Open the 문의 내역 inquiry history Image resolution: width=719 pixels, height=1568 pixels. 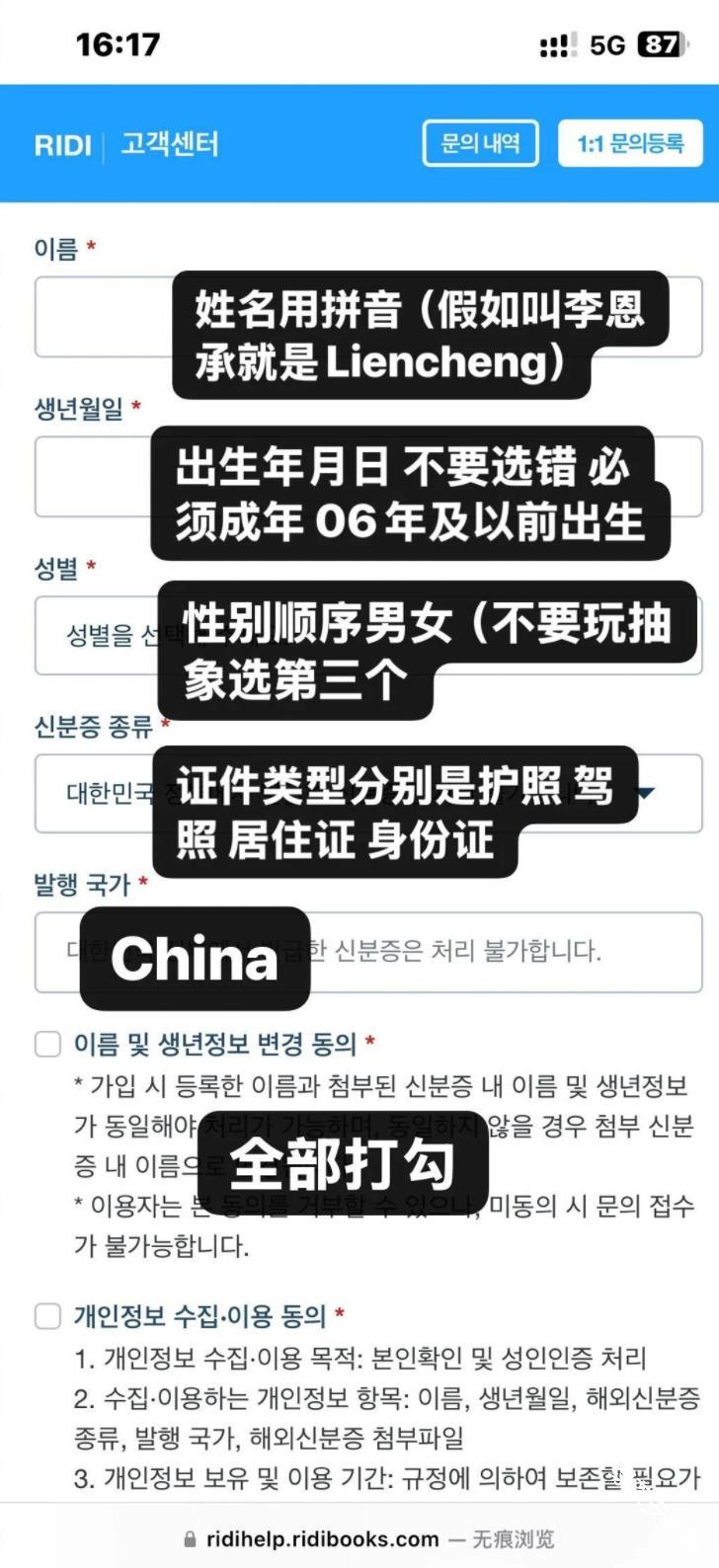480,144
